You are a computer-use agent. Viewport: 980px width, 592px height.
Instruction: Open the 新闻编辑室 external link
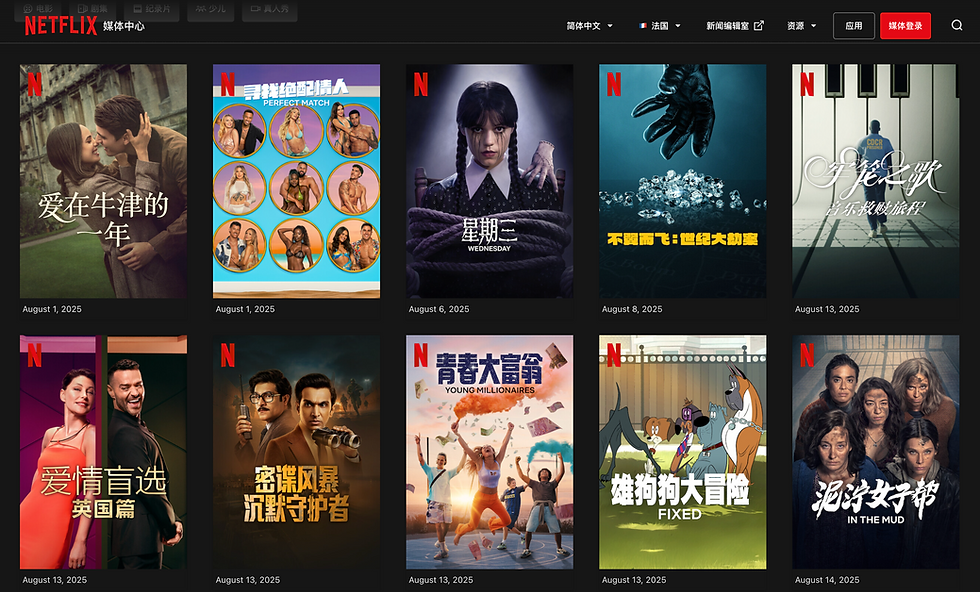[x=735, y=26]
